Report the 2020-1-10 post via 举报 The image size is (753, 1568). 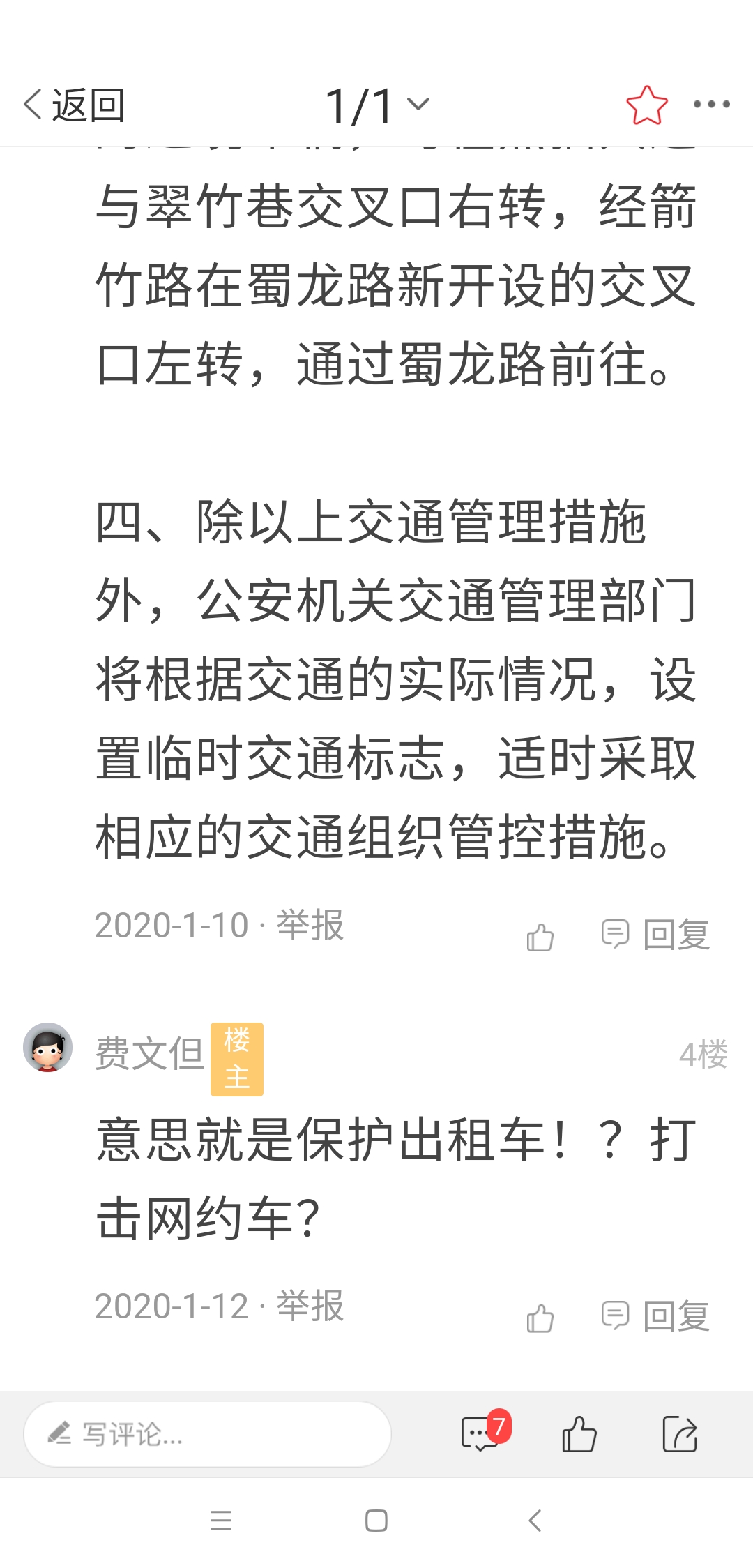pyautogui.click(x=310, y=926)
